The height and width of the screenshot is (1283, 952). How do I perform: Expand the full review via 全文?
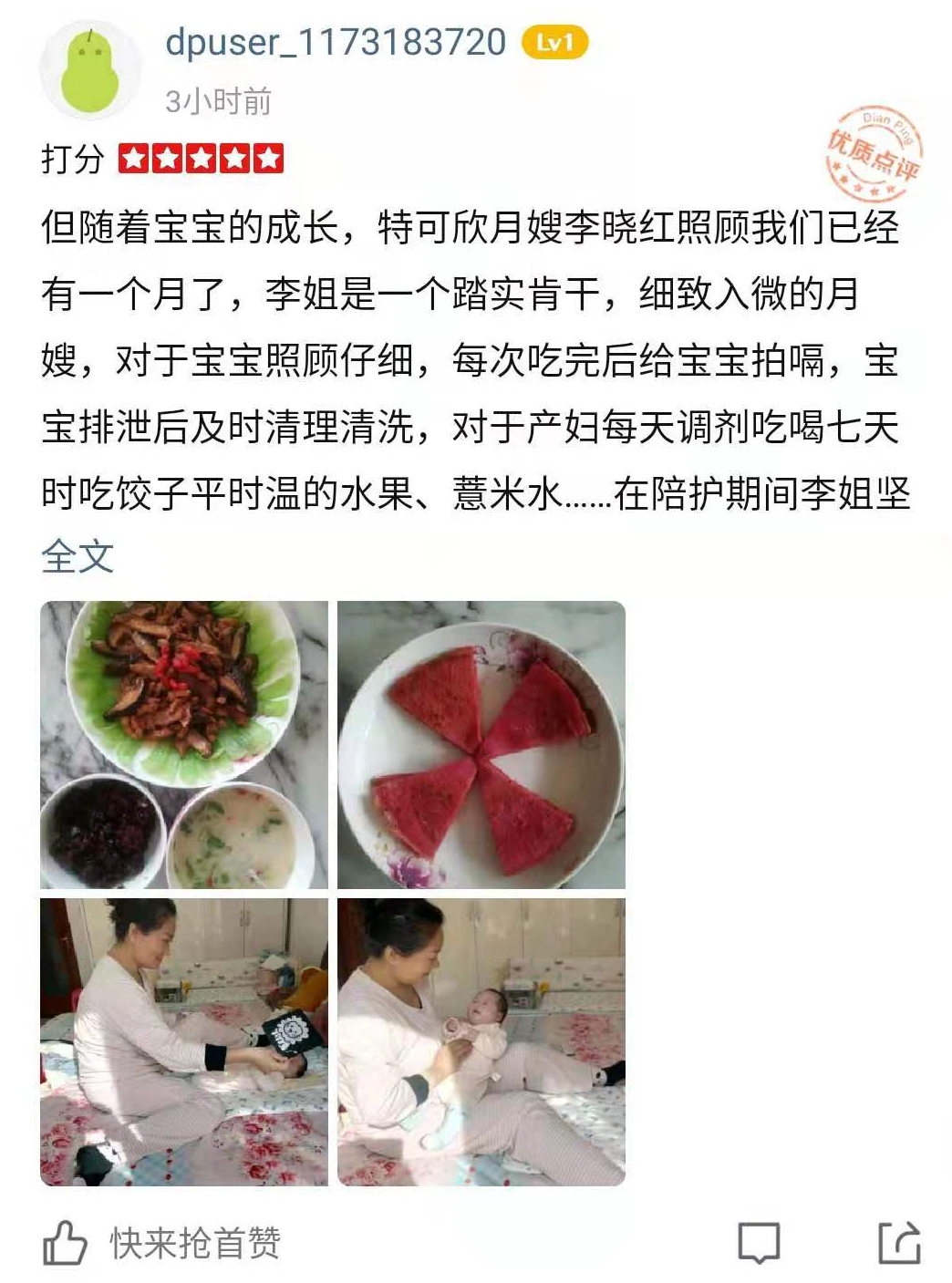click(78, 556)
